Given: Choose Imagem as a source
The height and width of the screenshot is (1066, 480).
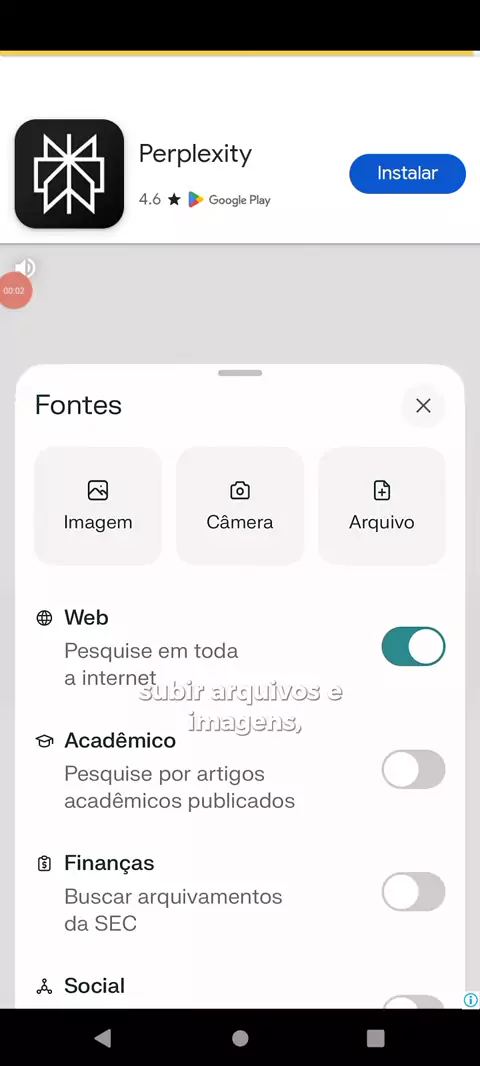Looking at the screenshot, I should point(98,506).
